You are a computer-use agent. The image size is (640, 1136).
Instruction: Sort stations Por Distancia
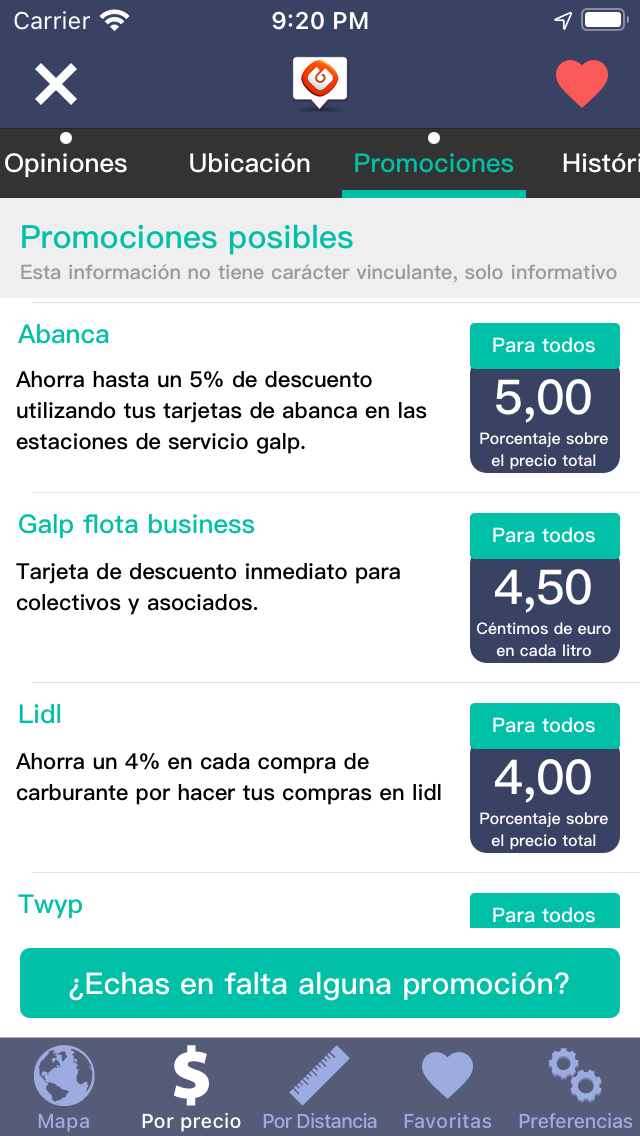pos(320,1088)
